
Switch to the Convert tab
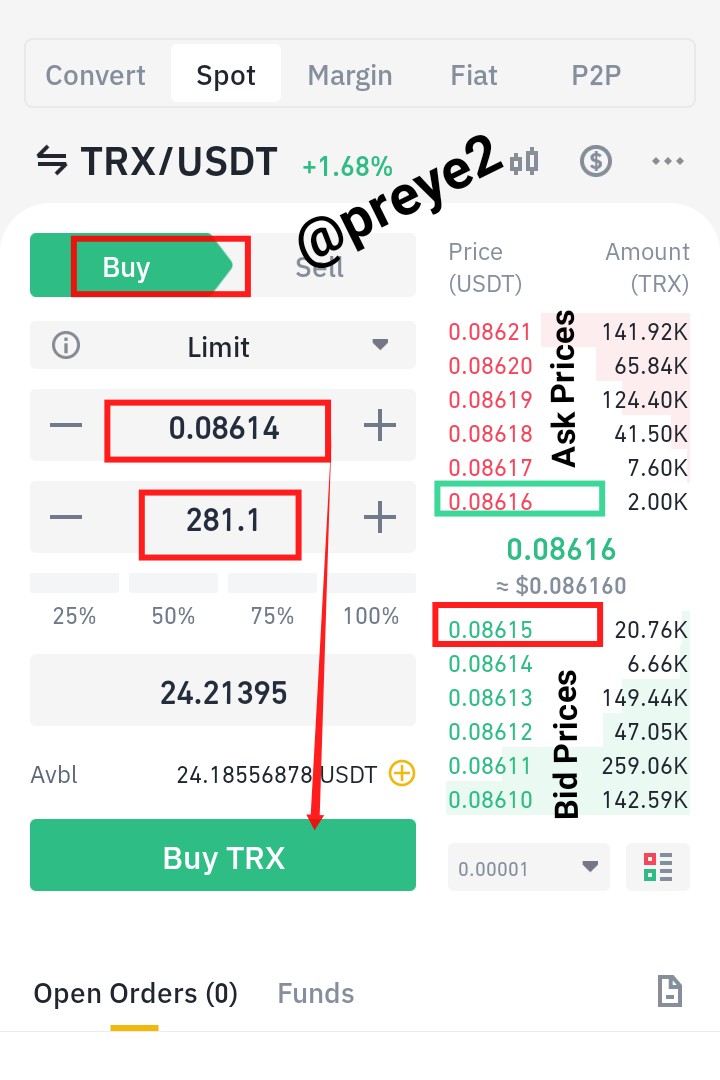(x=95, y=75)
